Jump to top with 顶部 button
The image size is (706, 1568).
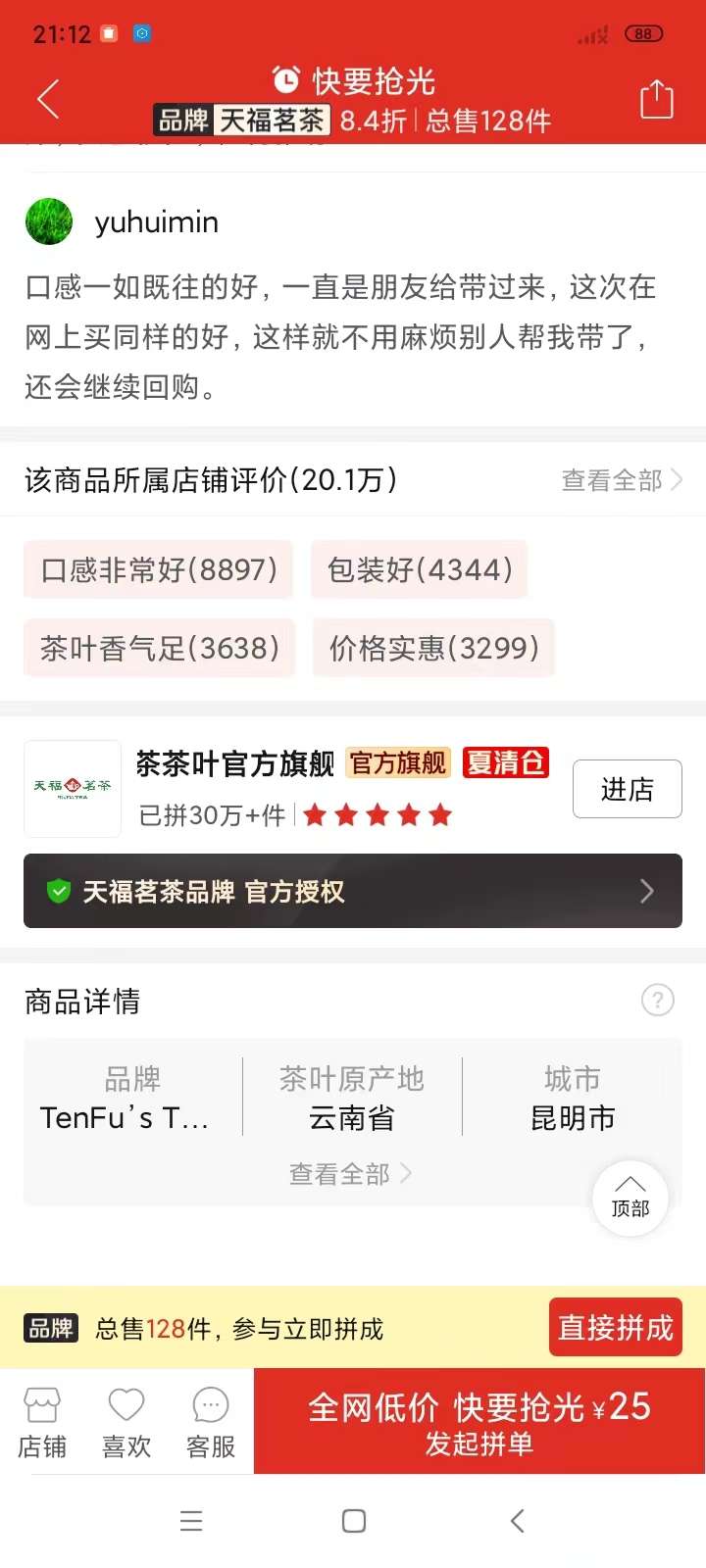pos(630,1198)
